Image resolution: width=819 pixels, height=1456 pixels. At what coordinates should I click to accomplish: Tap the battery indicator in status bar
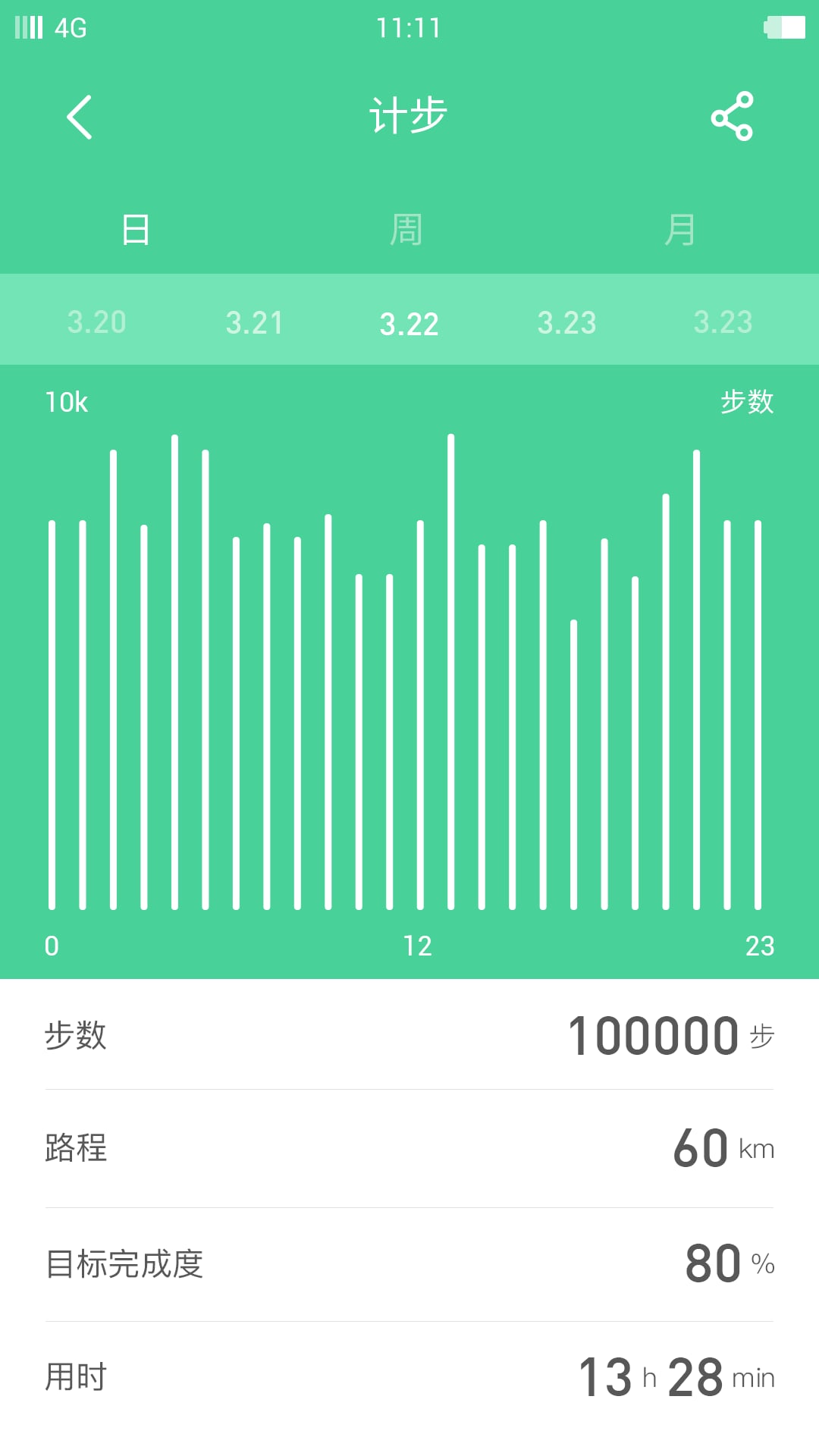coord(782,25)
